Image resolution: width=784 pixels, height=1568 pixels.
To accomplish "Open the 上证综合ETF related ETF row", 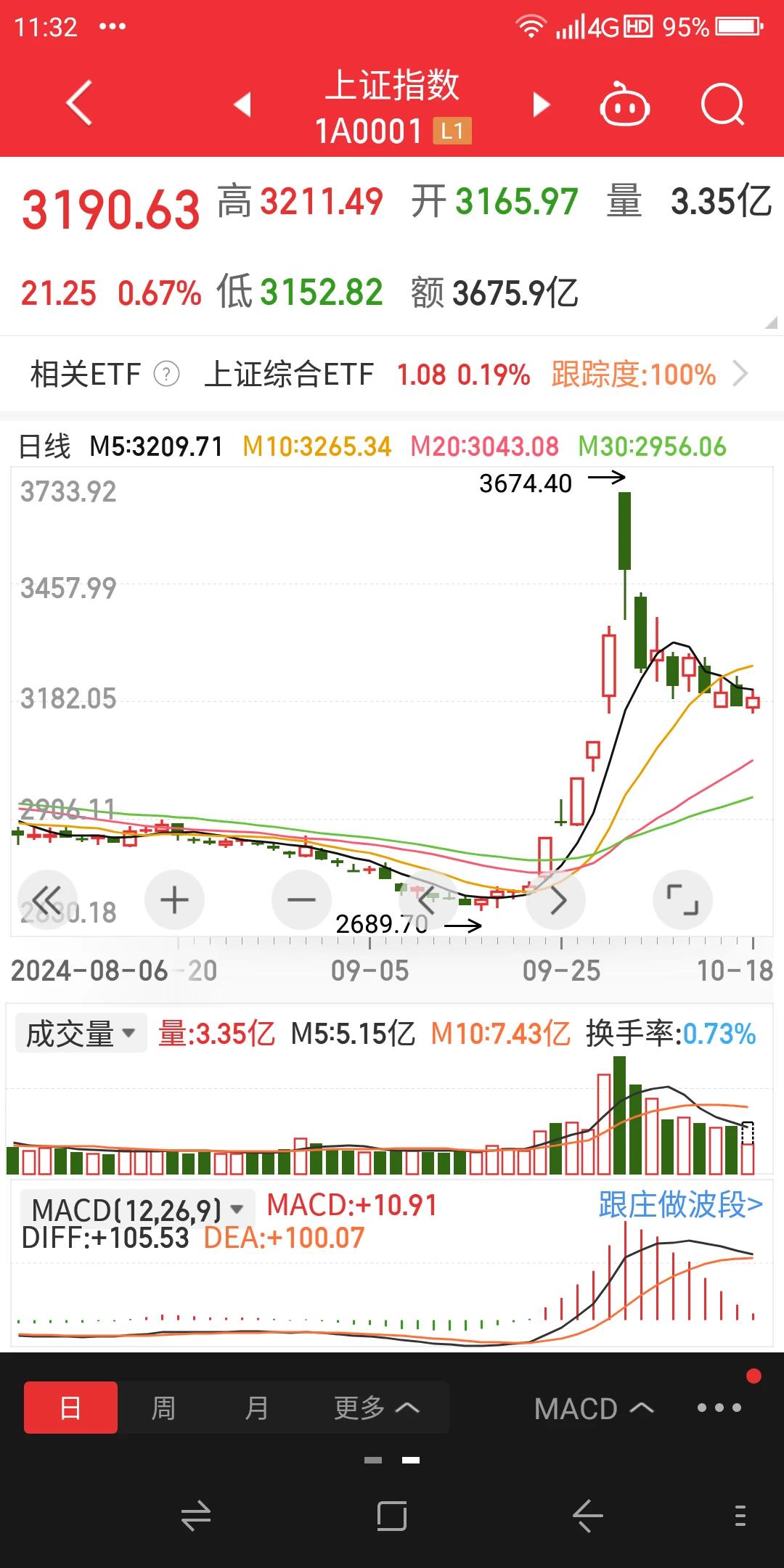I will [x=392, y=375].
